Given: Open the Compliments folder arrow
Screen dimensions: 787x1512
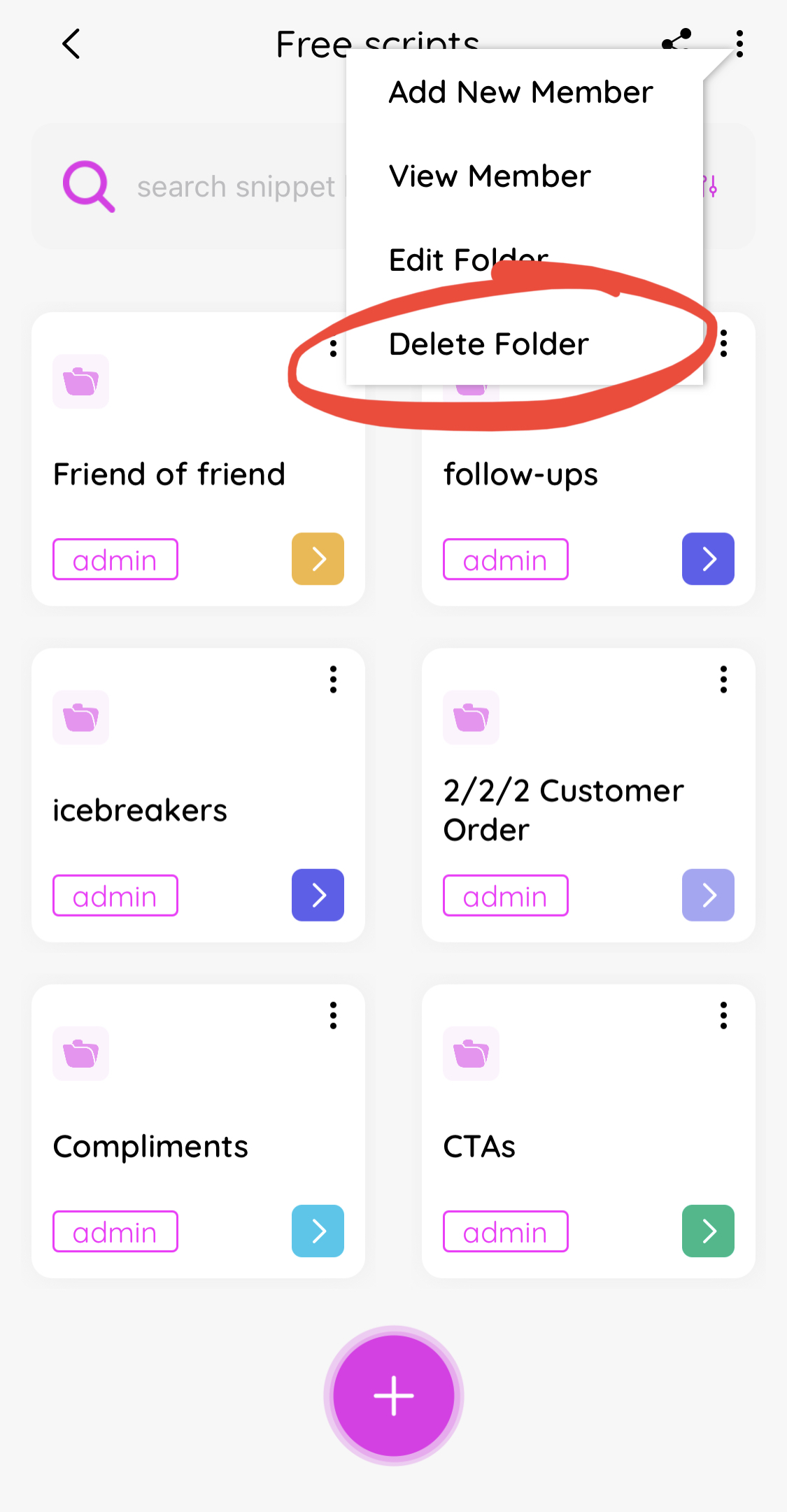Looking at the screenshot, I should [318, 1231].
